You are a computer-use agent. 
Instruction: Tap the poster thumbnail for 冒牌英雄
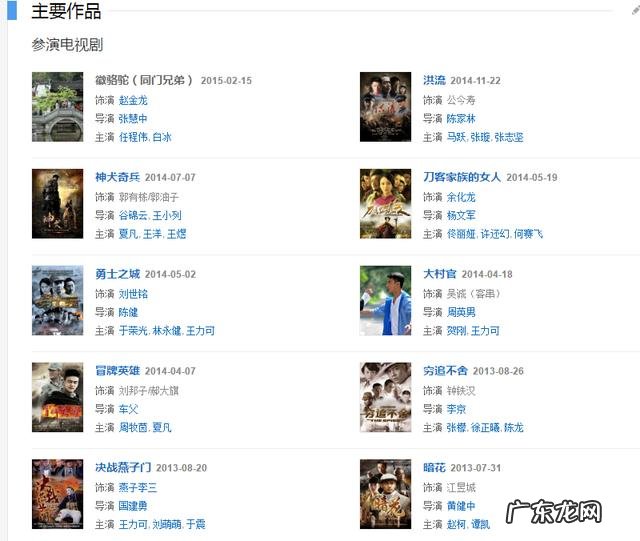pos(57,397)
